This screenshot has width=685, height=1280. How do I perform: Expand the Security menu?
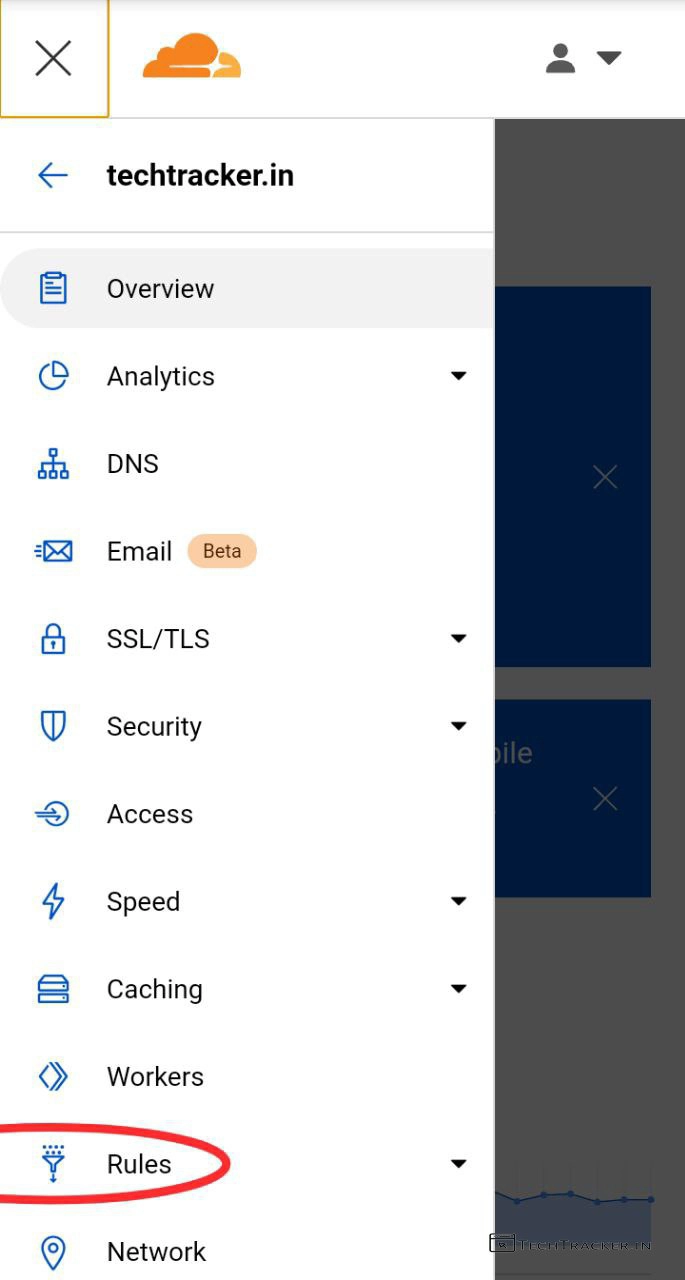(458, 727)
